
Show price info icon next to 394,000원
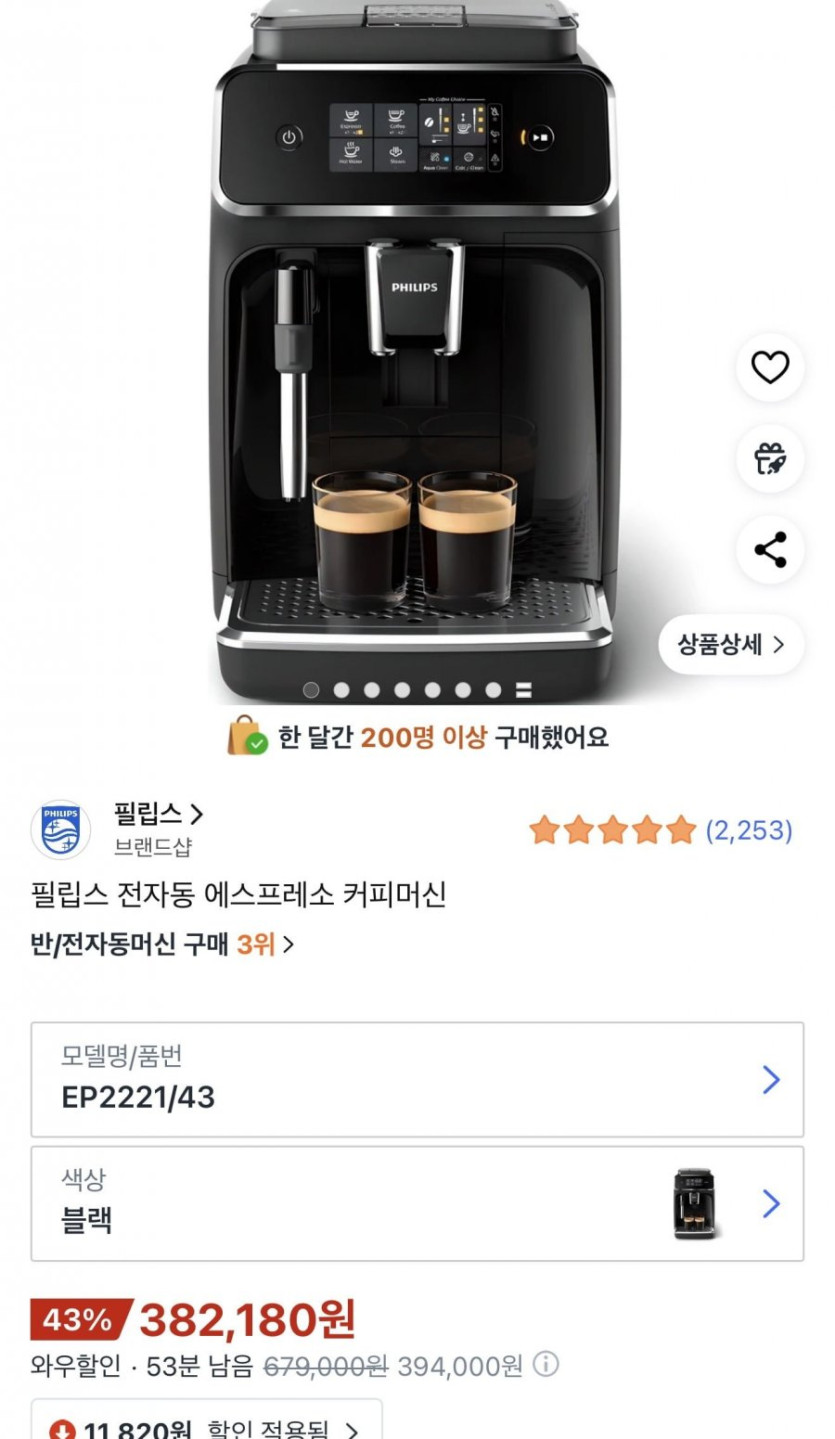click(546, 1365)
